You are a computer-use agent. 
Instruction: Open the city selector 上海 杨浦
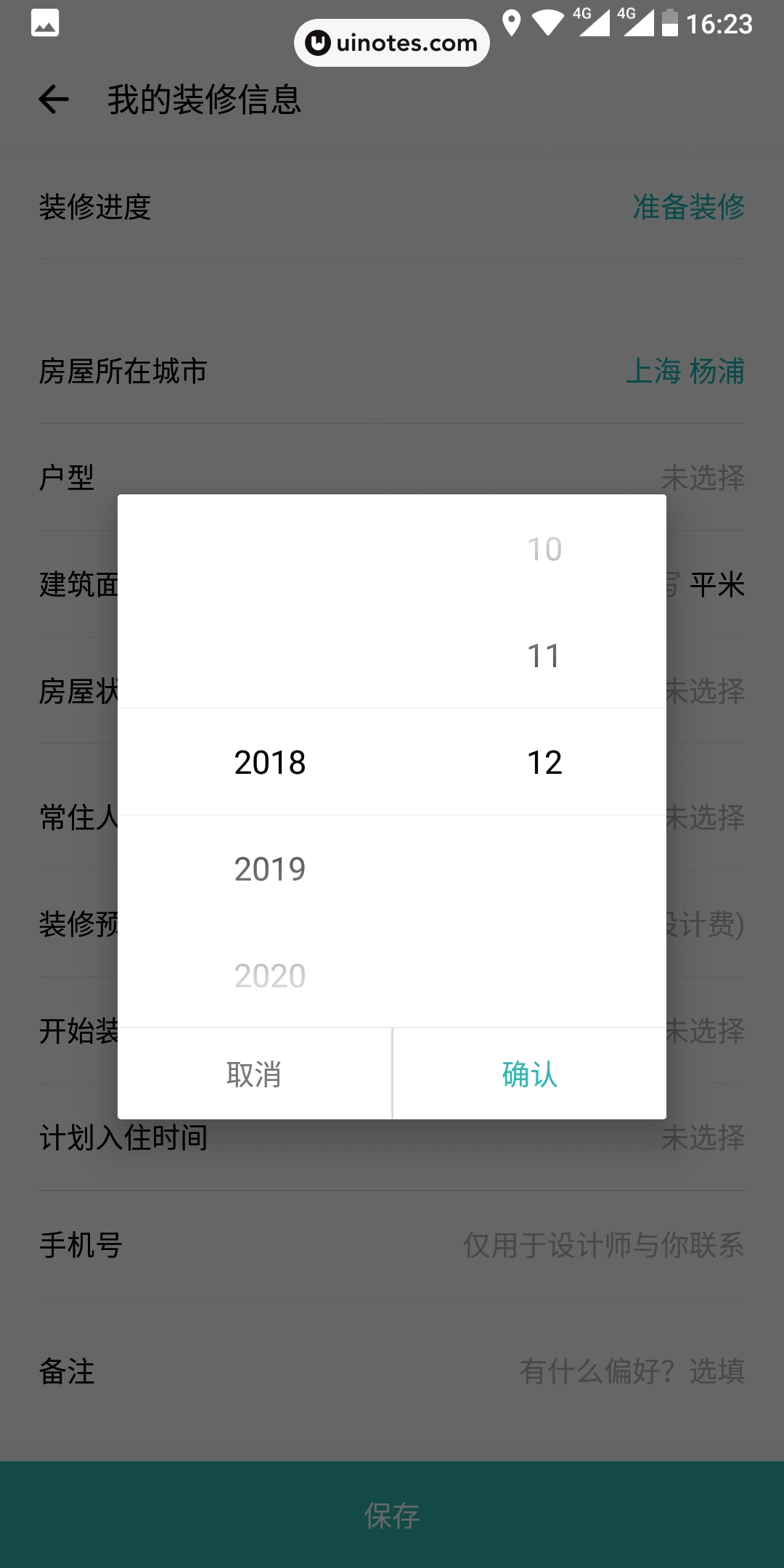pyautogui.click(x=687, y=372)
